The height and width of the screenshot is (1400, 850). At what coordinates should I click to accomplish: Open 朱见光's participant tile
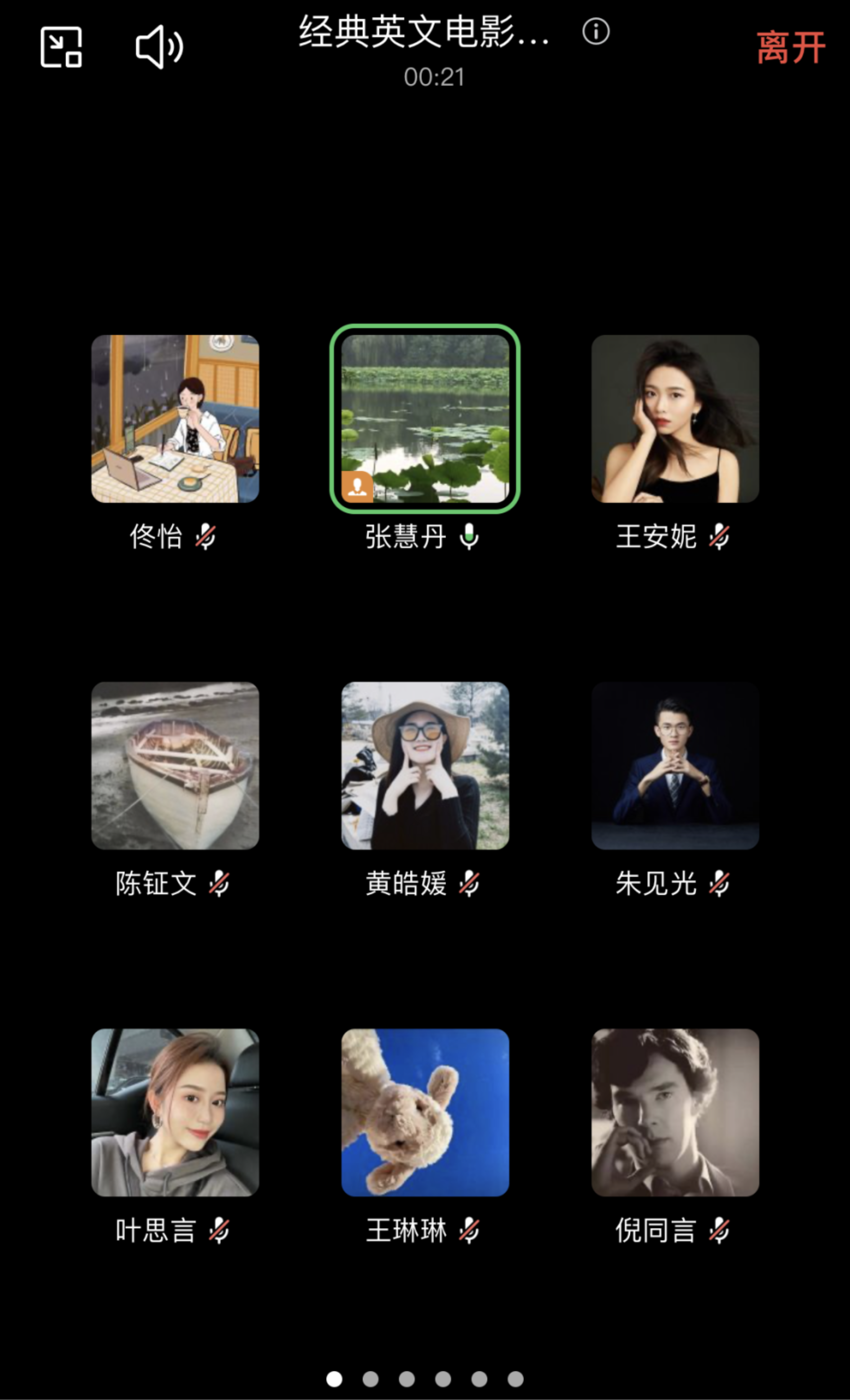click(675, 765)
